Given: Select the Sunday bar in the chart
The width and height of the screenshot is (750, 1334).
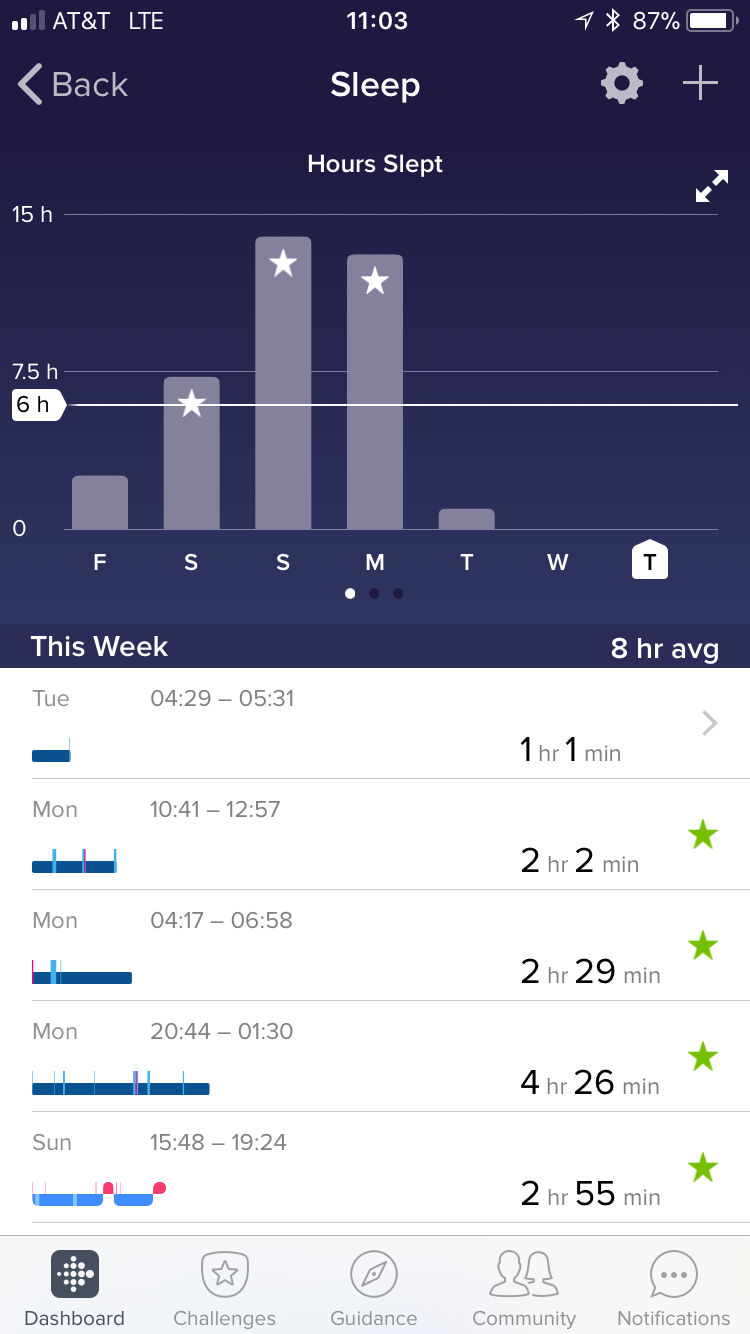Looking at the screenshot, I should (283, 384).
